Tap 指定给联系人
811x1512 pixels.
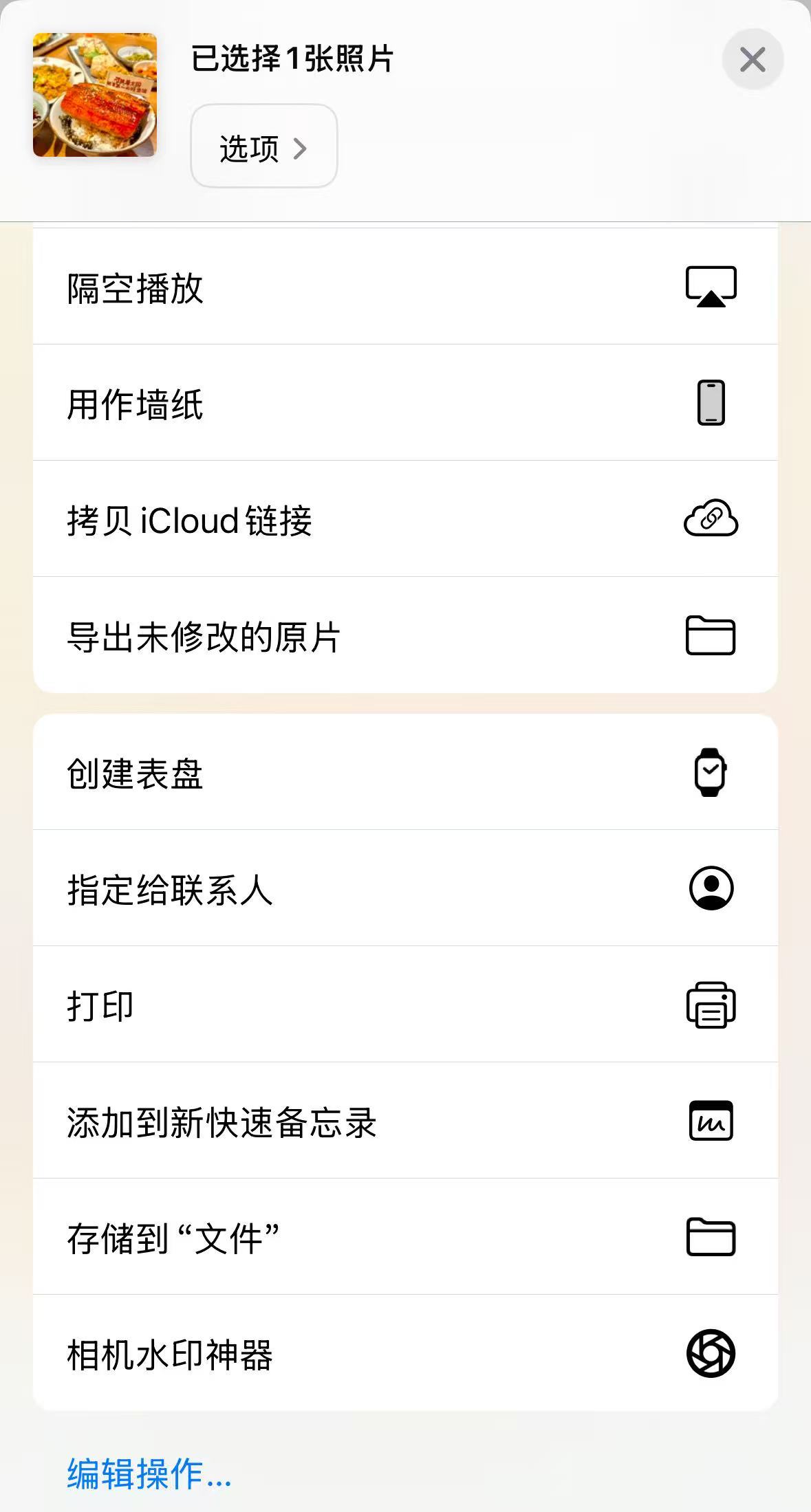[x=404, y=889]
